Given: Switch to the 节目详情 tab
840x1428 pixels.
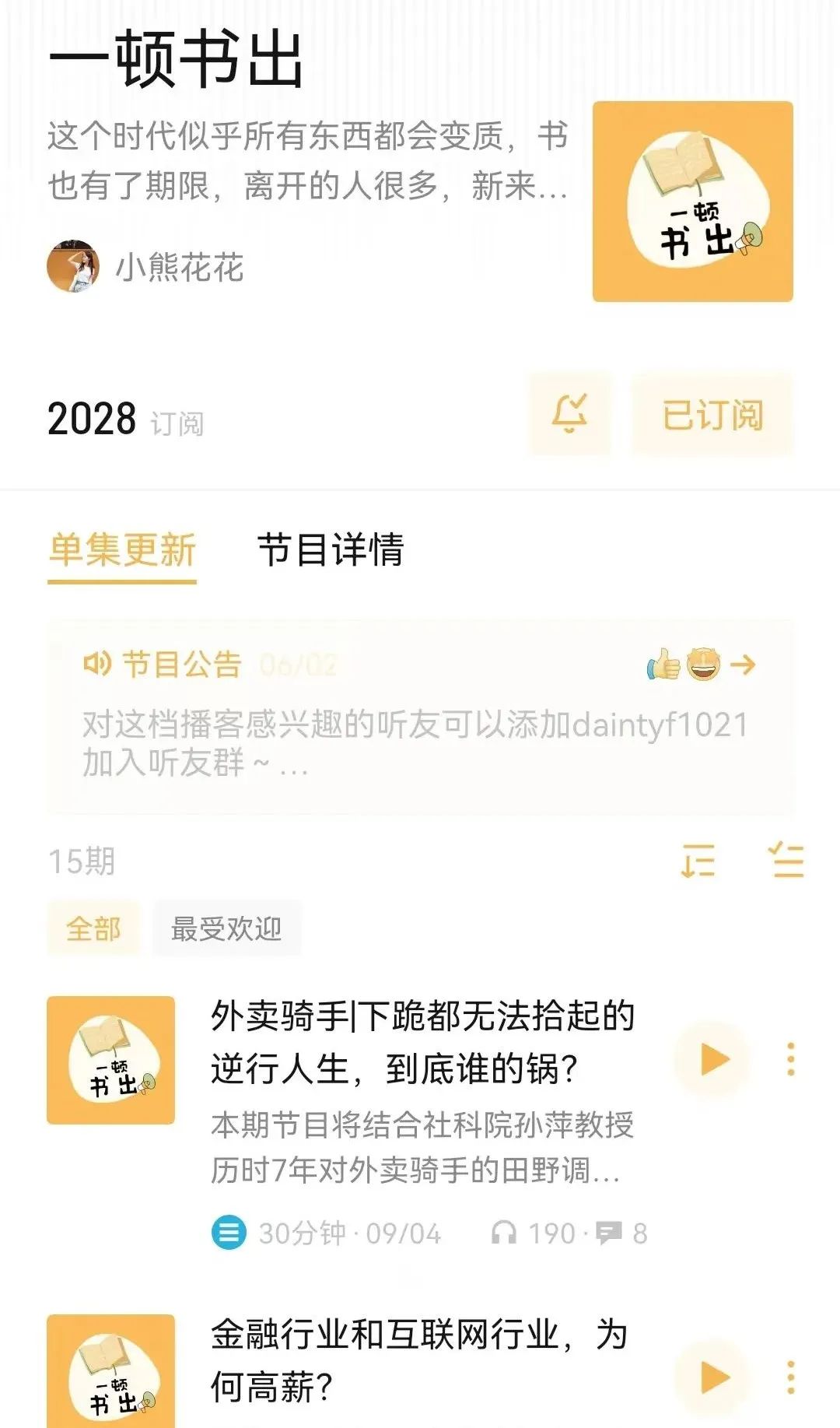Looking at the screenshot, I should pos(331,549).
